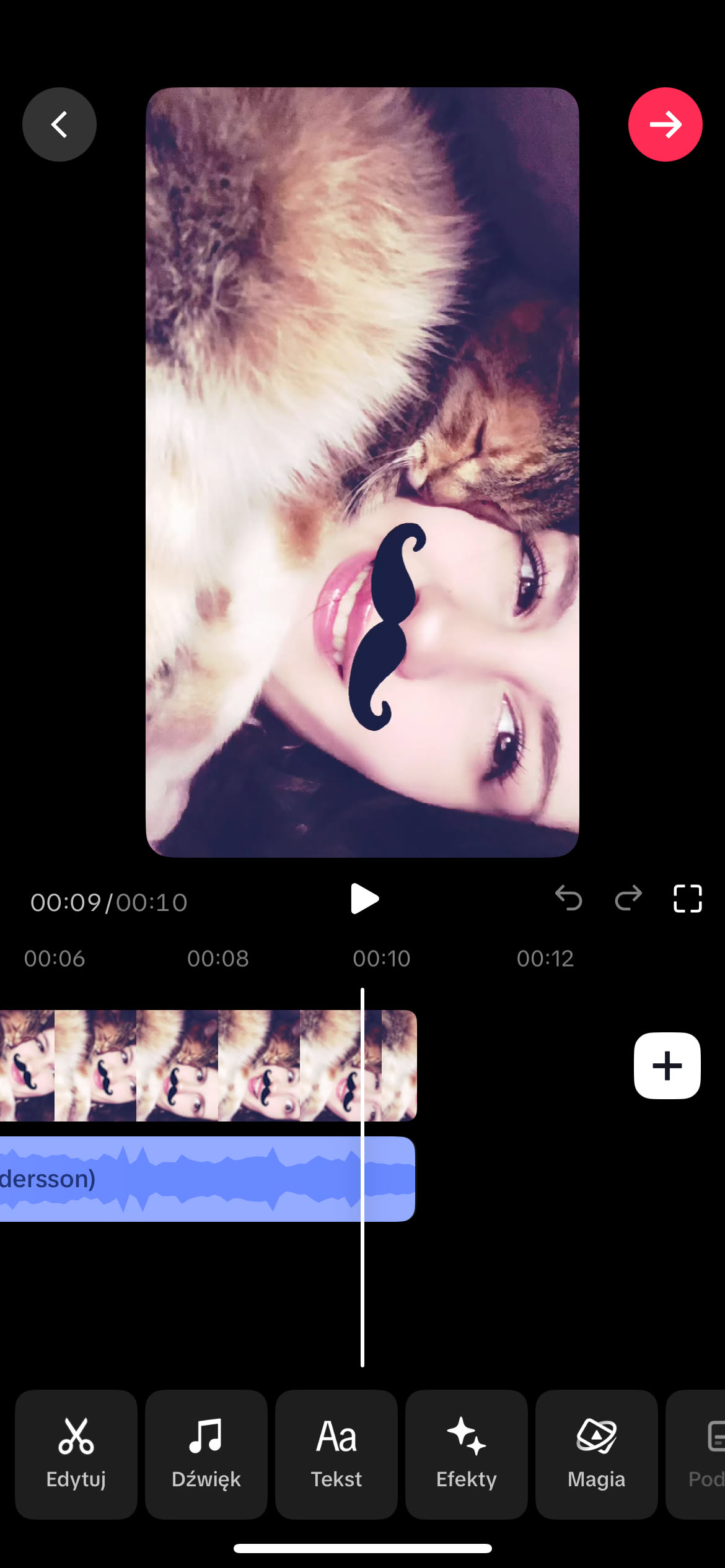This screenshot has height=1568, width=725.
Task: Play the video preview
Action: pos(364,899)
